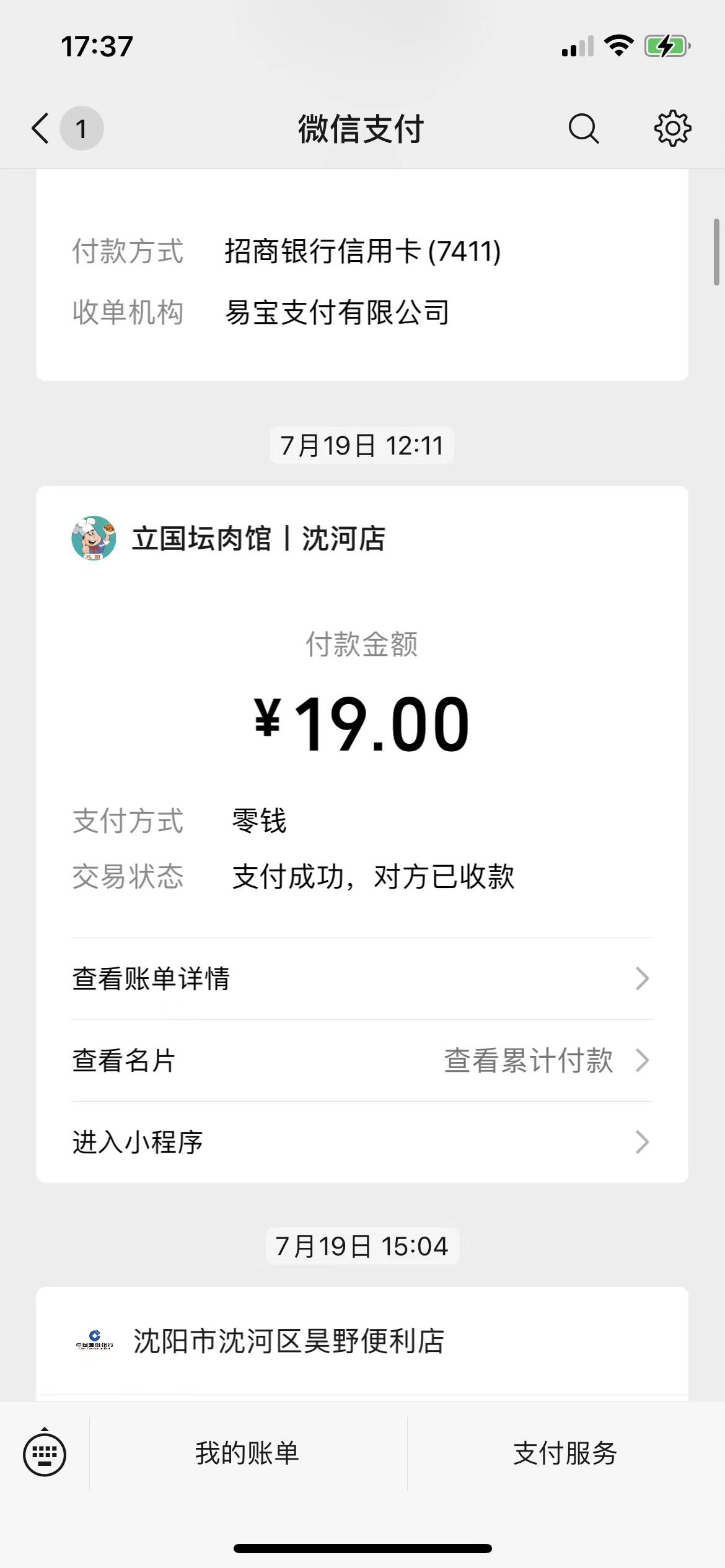Screen dimensions: 725x1568
Task: Switch to keyboard input icon
Action: pos(45,1454)
